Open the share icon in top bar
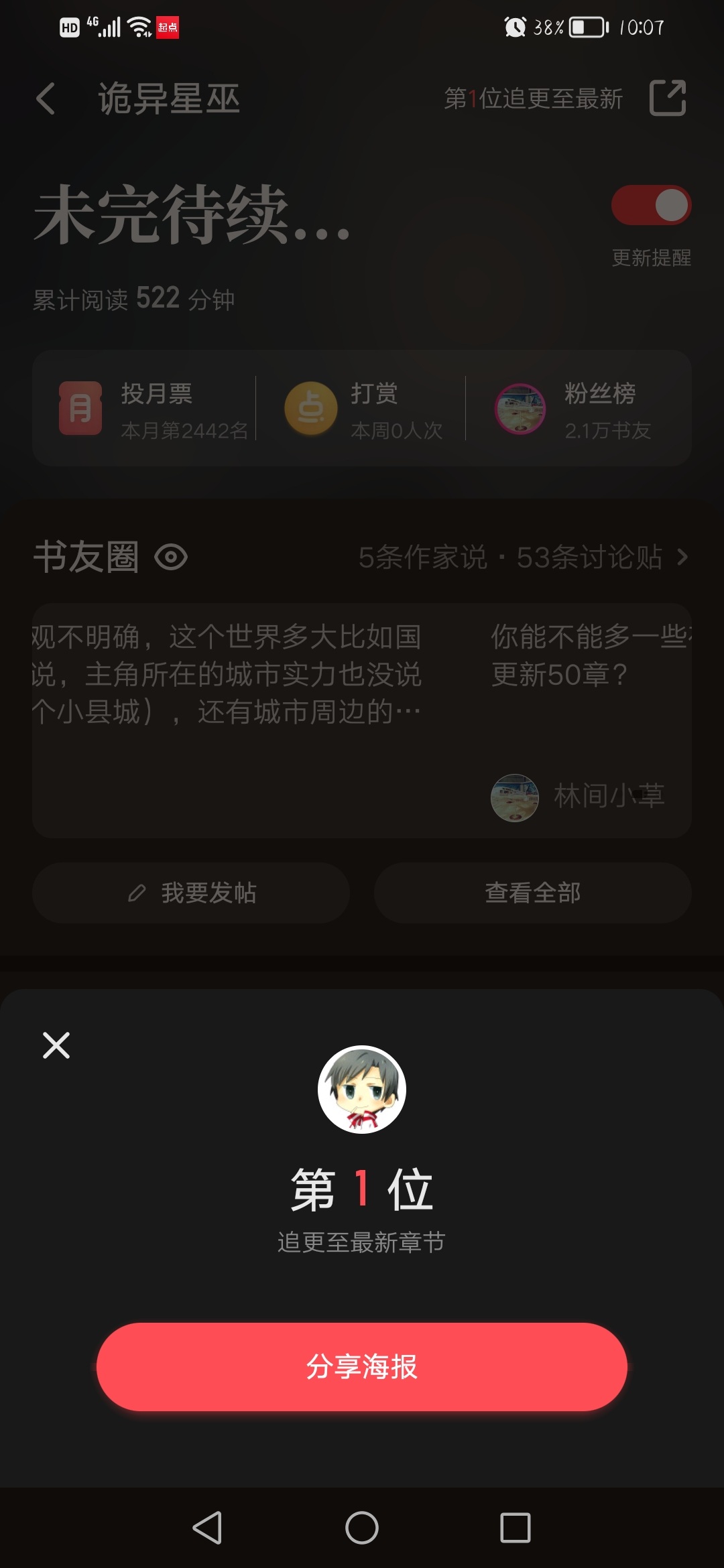The height and width of the screenshot is (1568, 724). tap(668, 99)
